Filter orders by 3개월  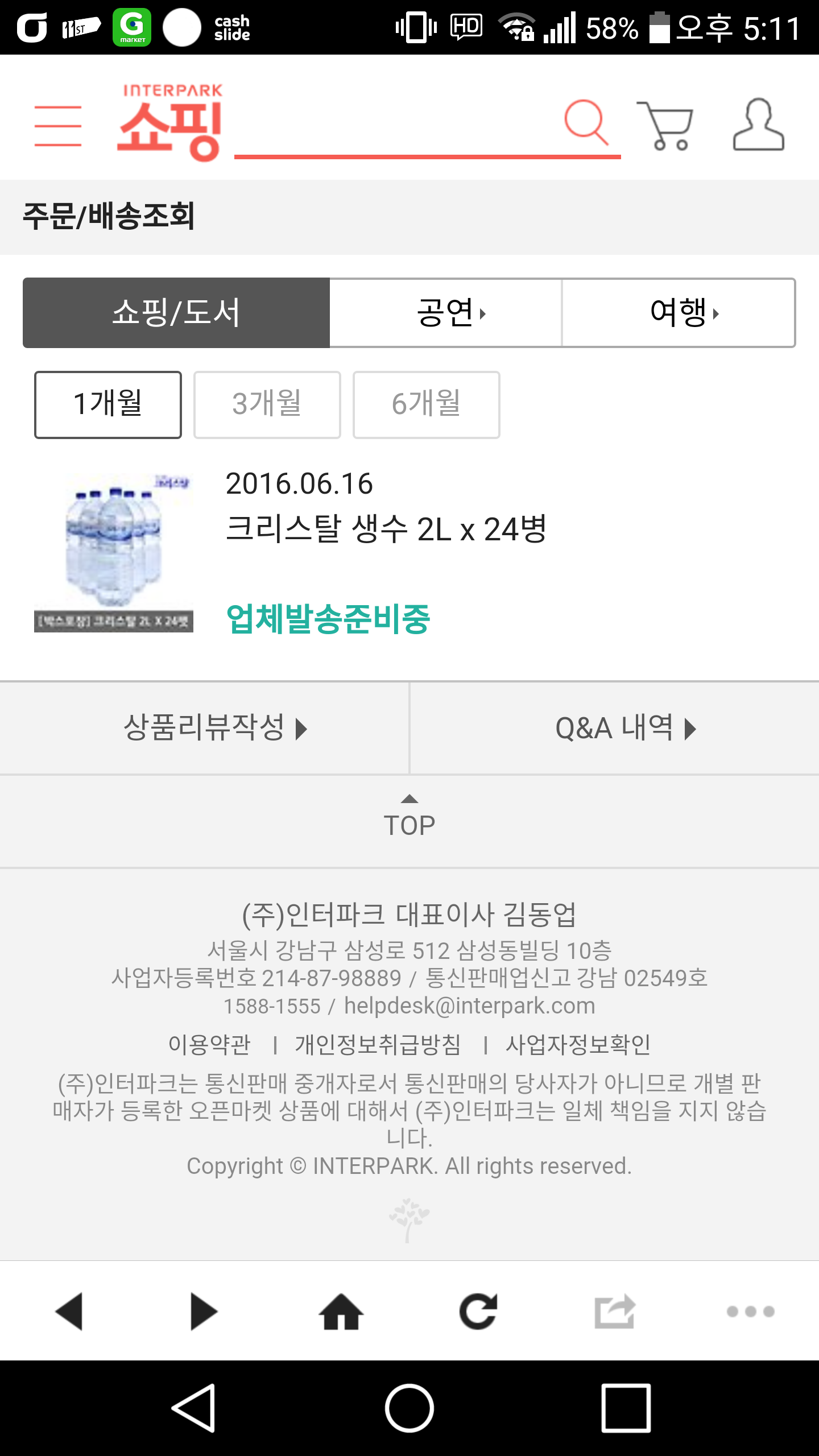pos(267,404)
